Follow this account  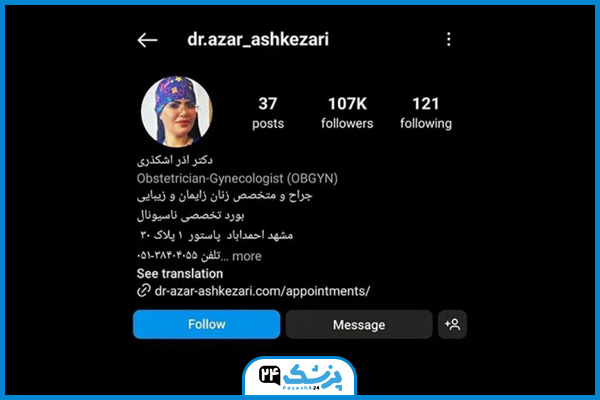click(x=206, y=324)
